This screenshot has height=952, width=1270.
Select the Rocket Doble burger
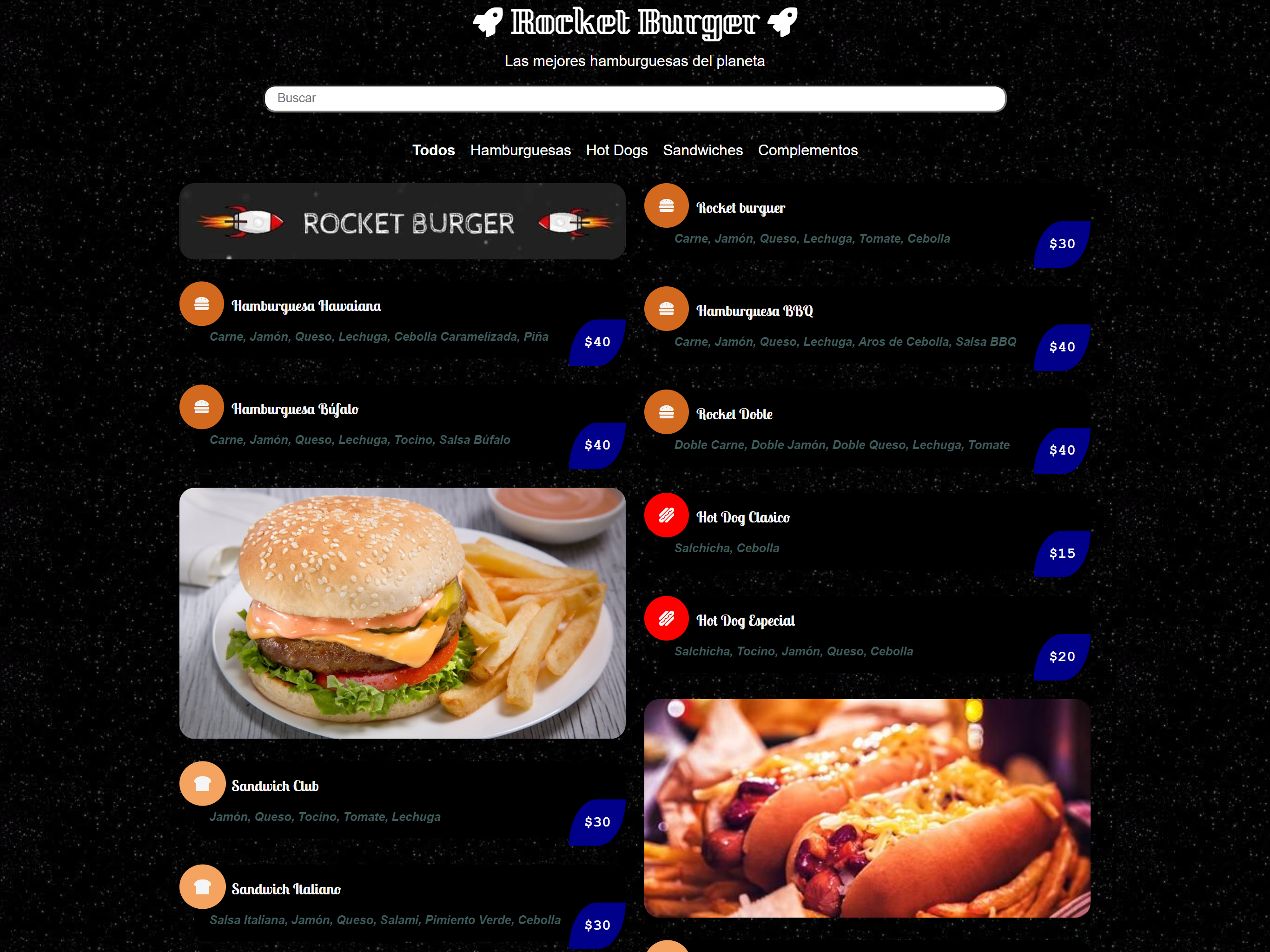[x=734, y=415]
